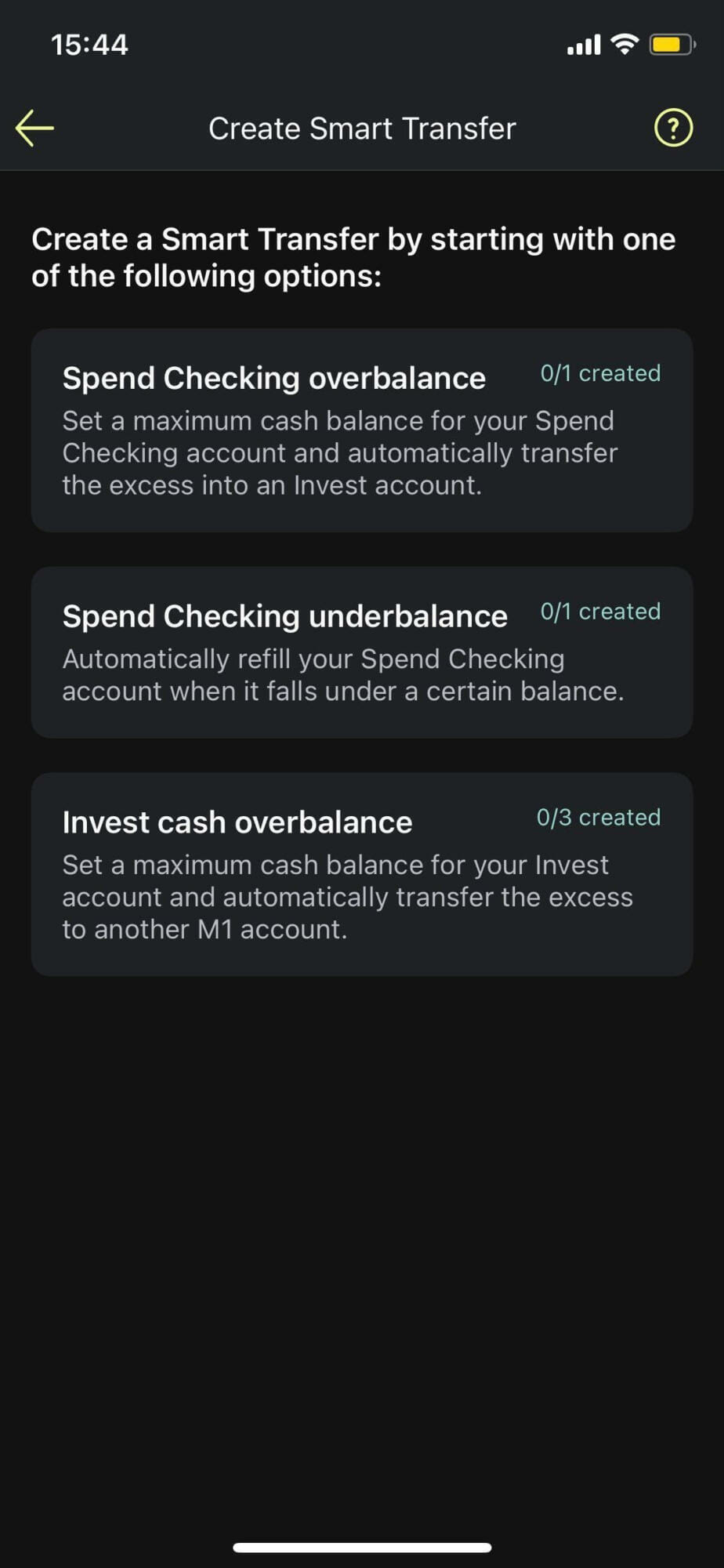Tap the underbalance card refill description
Viewport: 724px width, 1568px height.
343,674
